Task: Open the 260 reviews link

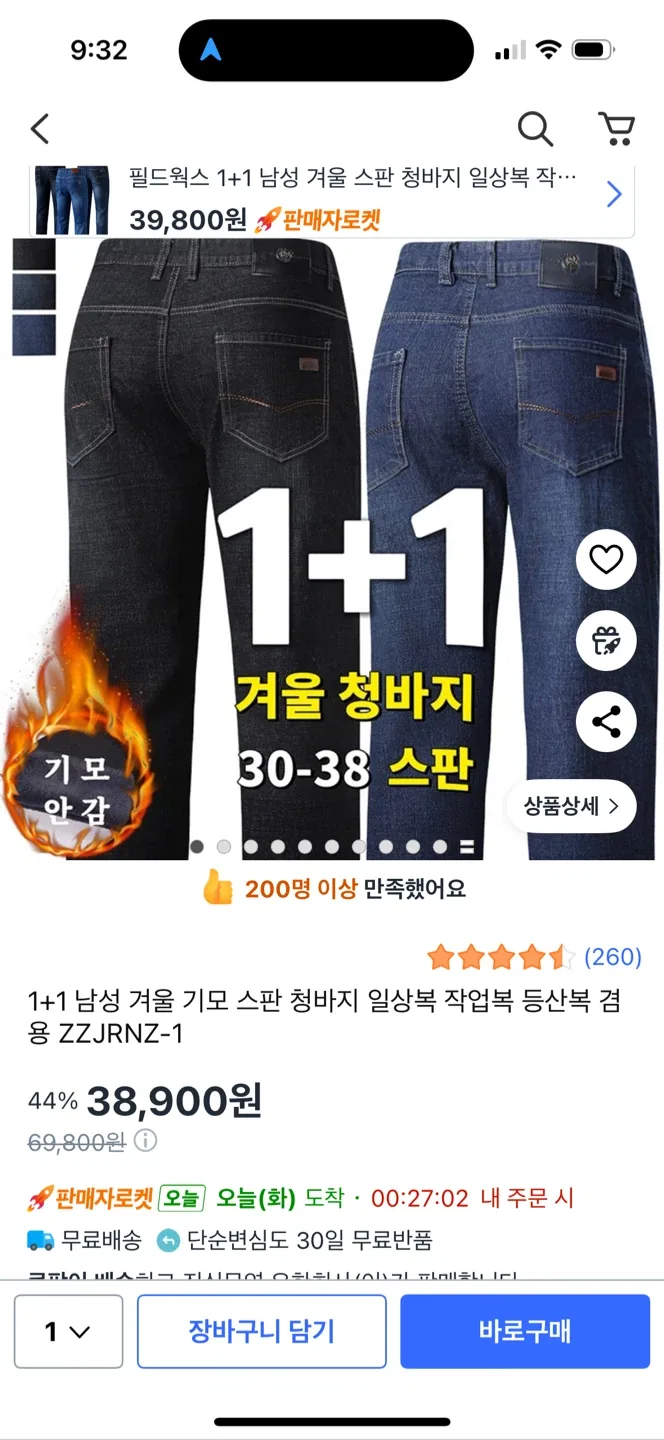Action: tap(612, 957)
